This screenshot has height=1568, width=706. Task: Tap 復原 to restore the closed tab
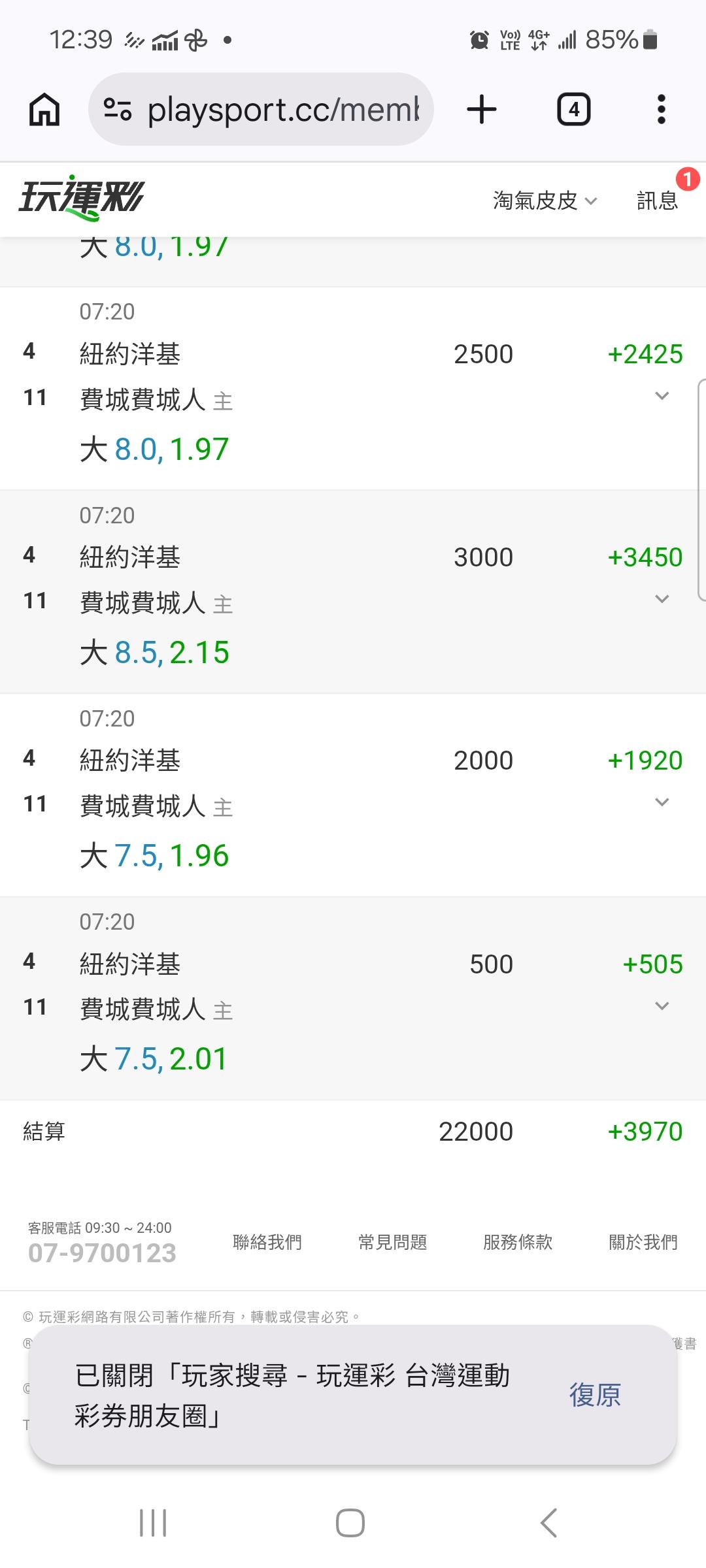tap(595, 1395)
